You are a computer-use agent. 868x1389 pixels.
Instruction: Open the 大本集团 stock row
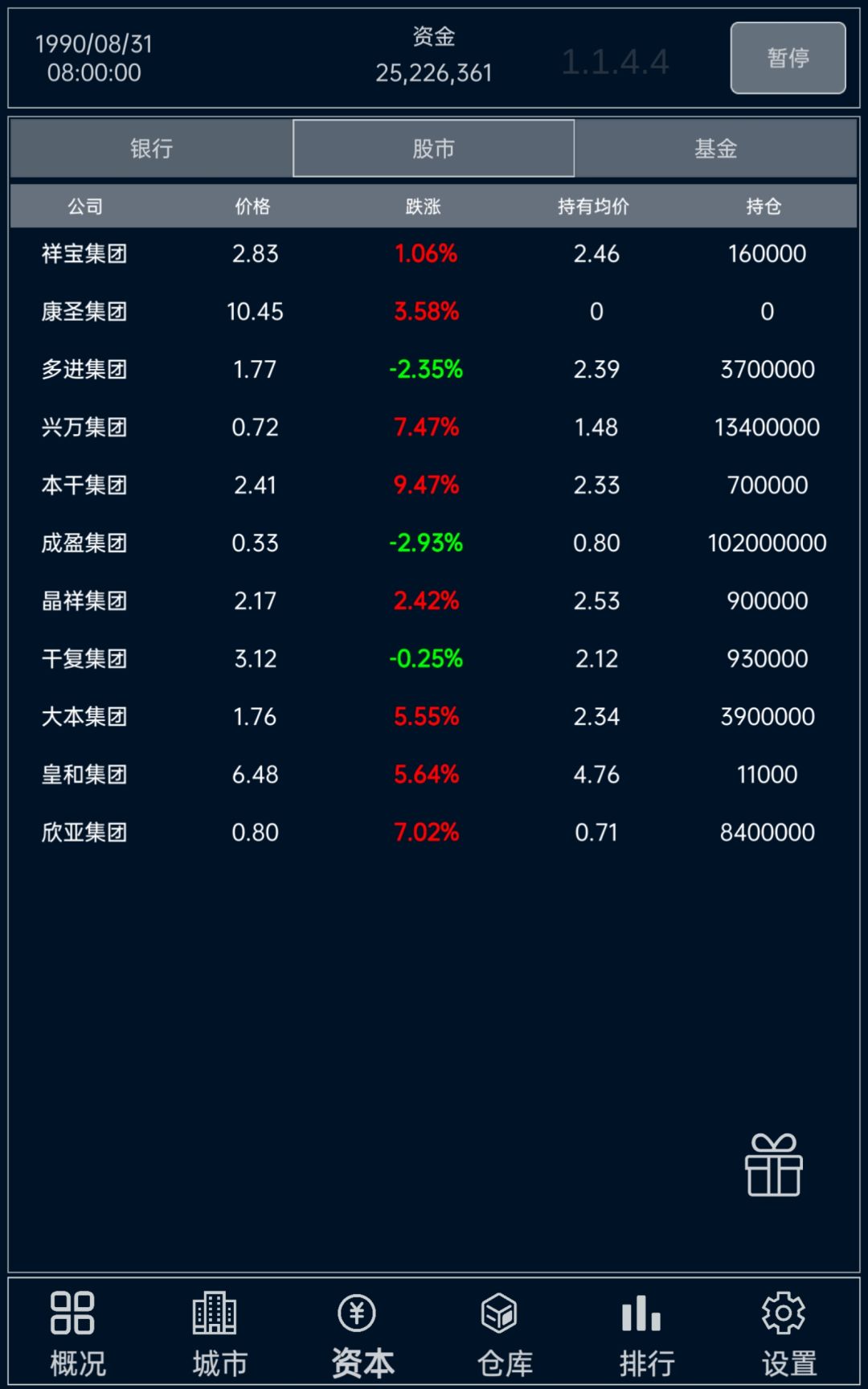tap(434, 717)
